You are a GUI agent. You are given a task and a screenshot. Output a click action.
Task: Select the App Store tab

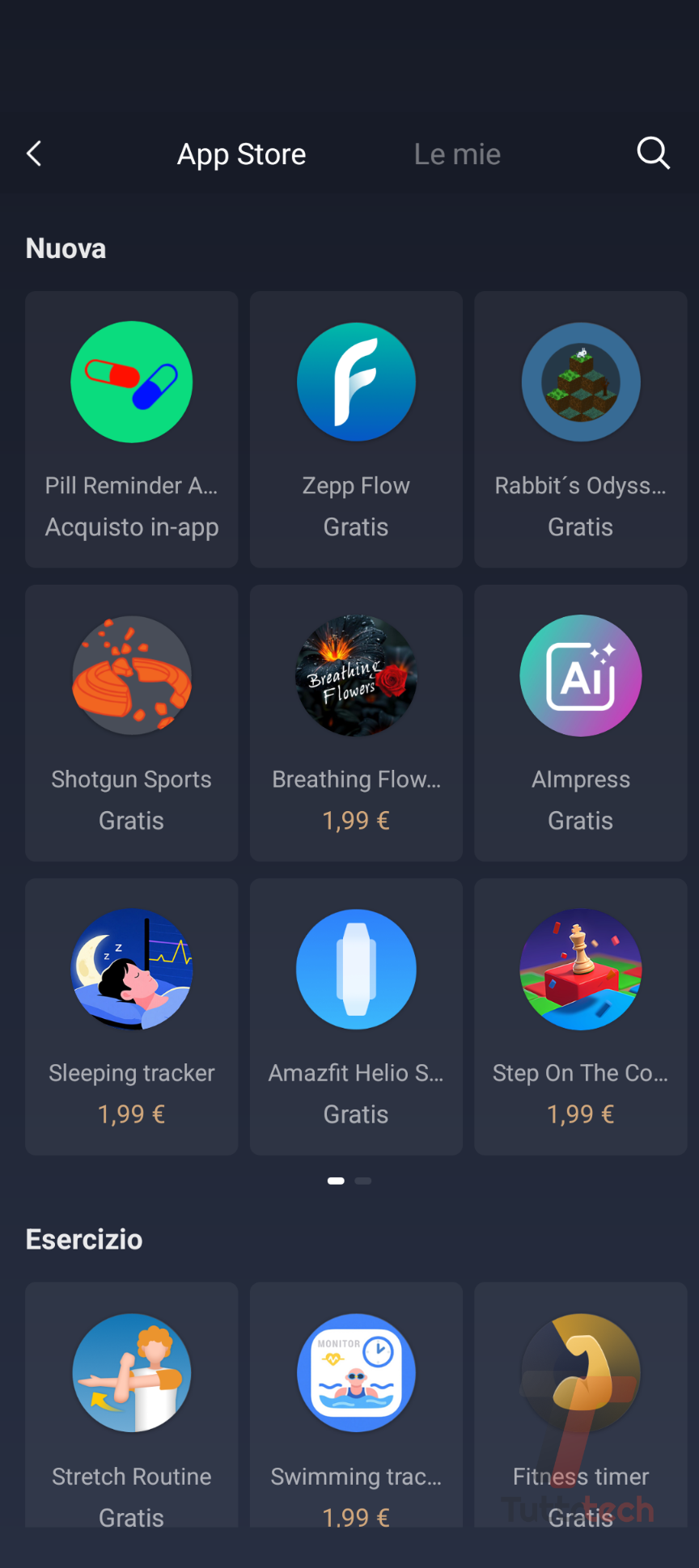pyautogui.click(x=241, y=154)
